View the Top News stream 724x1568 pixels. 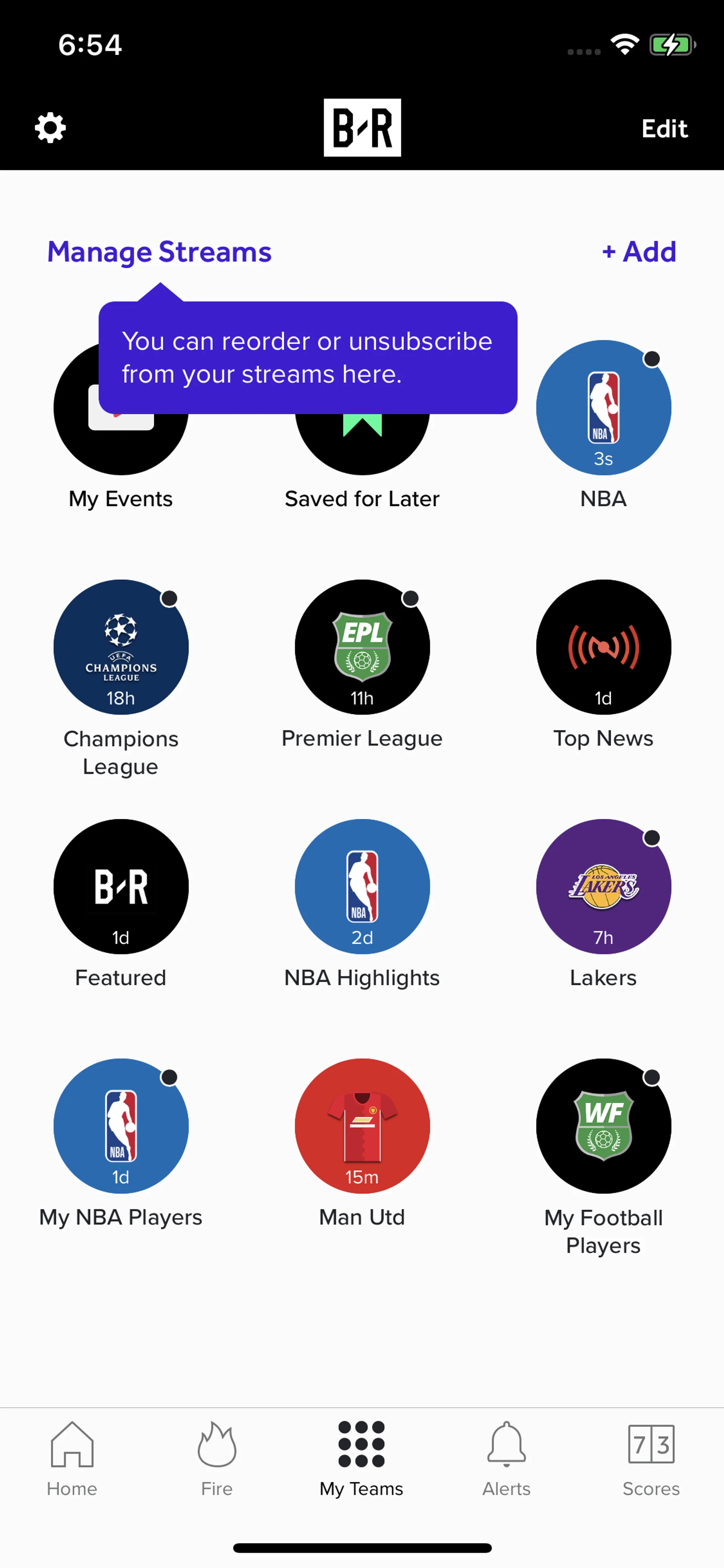coord(603,647)
